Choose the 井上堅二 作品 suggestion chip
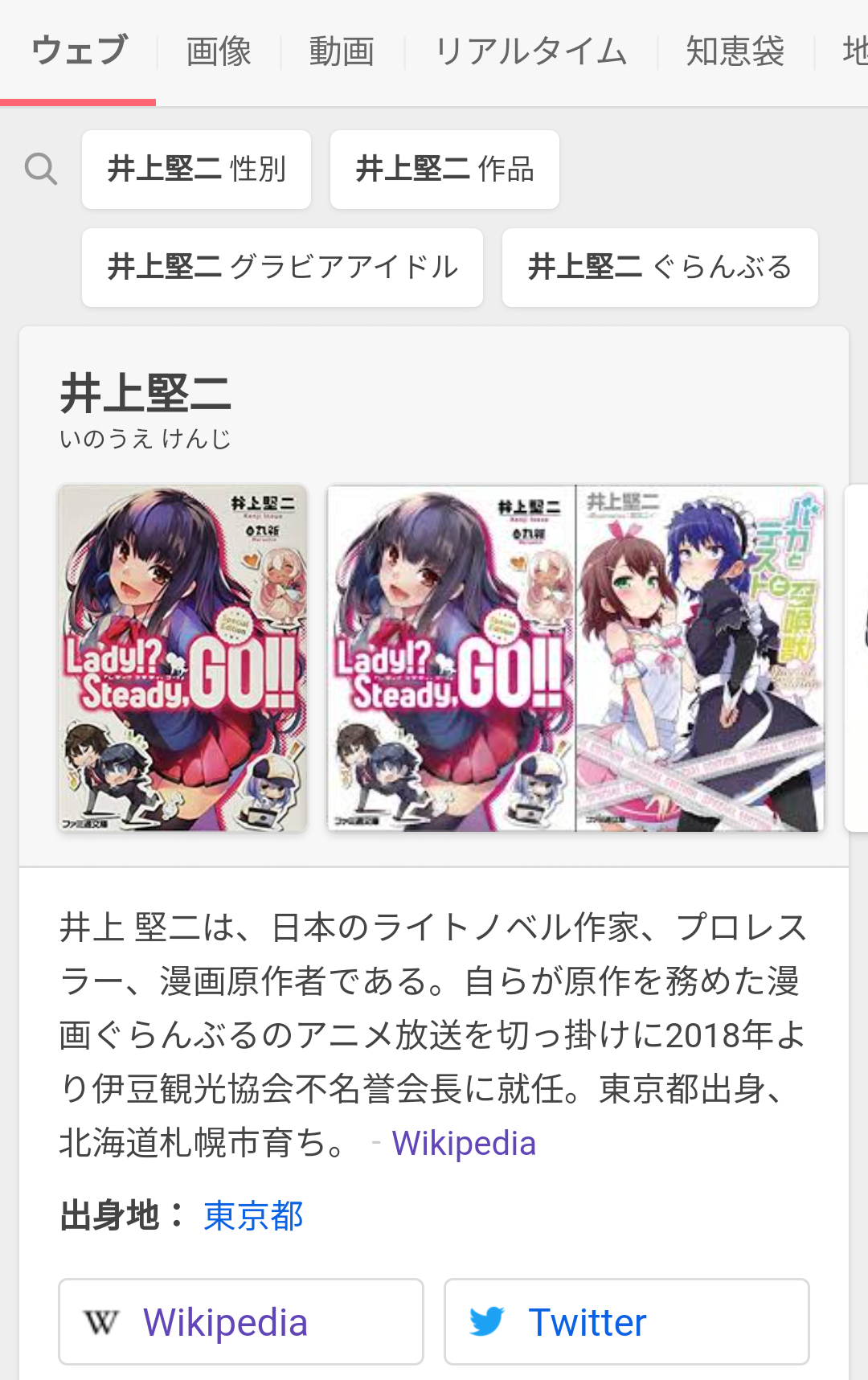This screenshot has height=1380, width=868. click(x=444, y=170)
